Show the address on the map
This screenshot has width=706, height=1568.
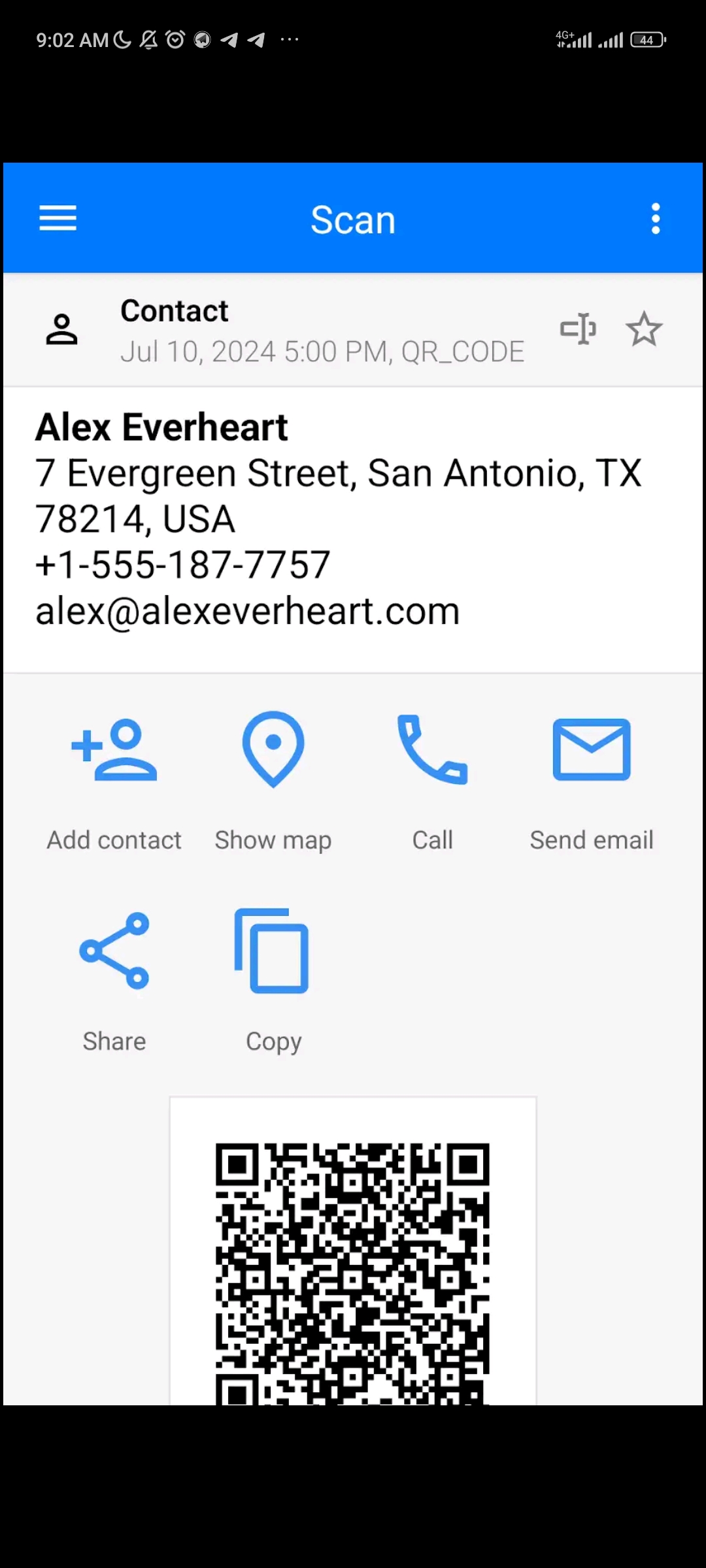(x=273, y=781)
